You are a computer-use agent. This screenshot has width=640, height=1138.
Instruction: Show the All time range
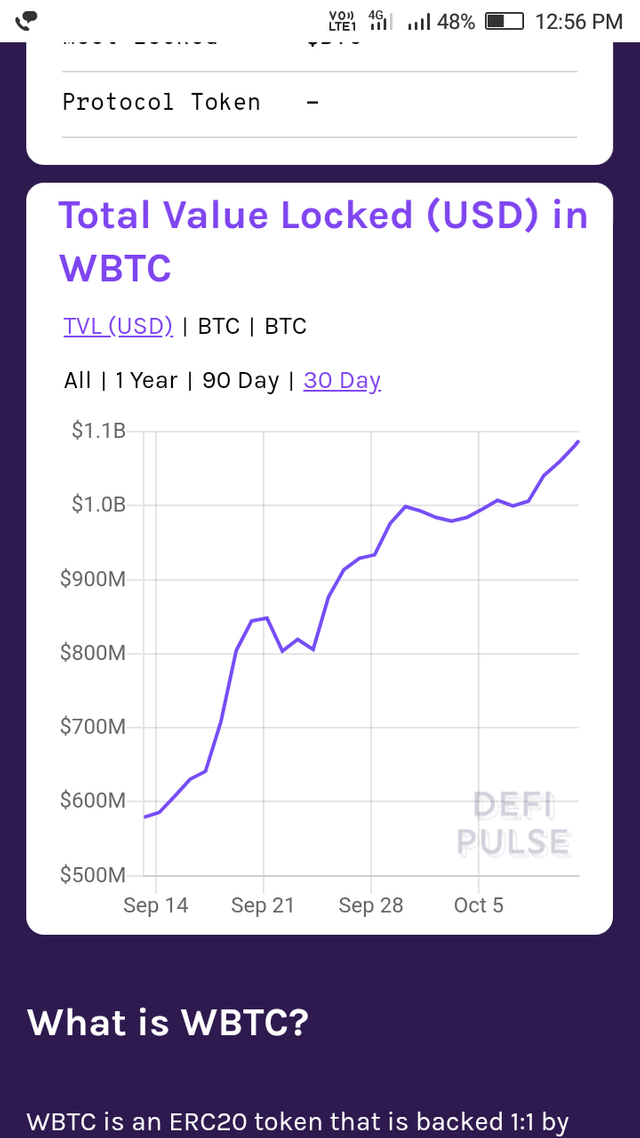[x=77, y=380]
